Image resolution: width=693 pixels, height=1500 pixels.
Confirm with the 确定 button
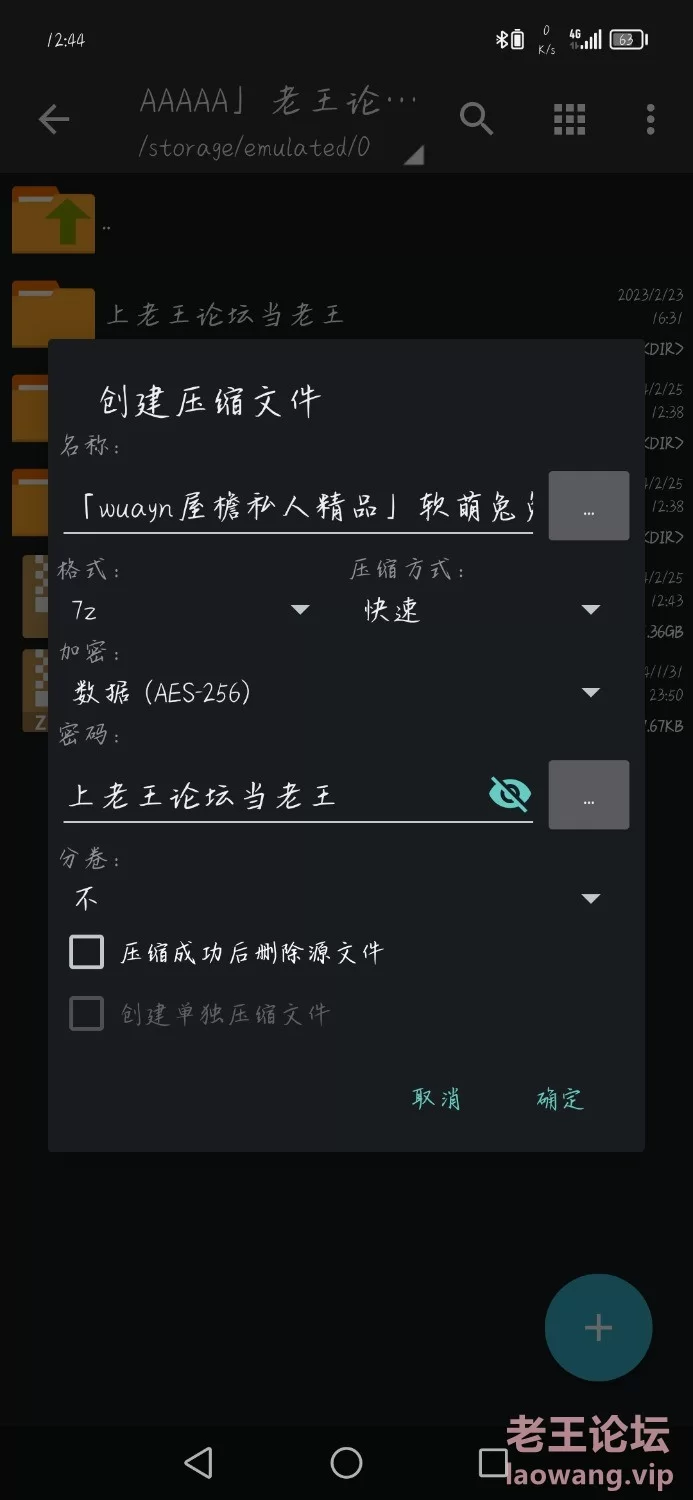click(x=560, y=1099)
